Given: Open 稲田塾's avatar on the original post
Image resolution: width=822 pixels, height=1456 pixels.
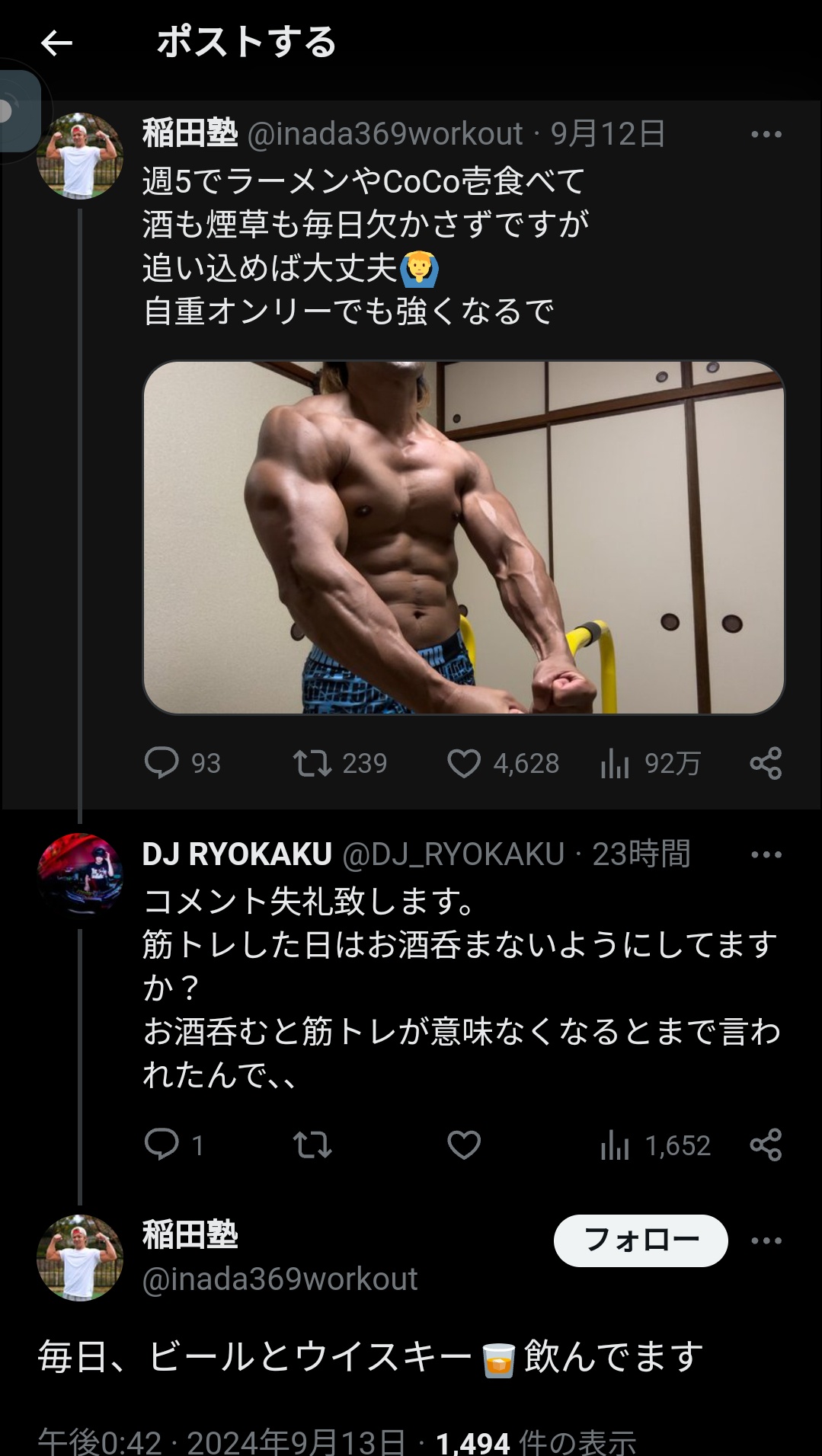Looking at the screenshot, I should (80, 155).
